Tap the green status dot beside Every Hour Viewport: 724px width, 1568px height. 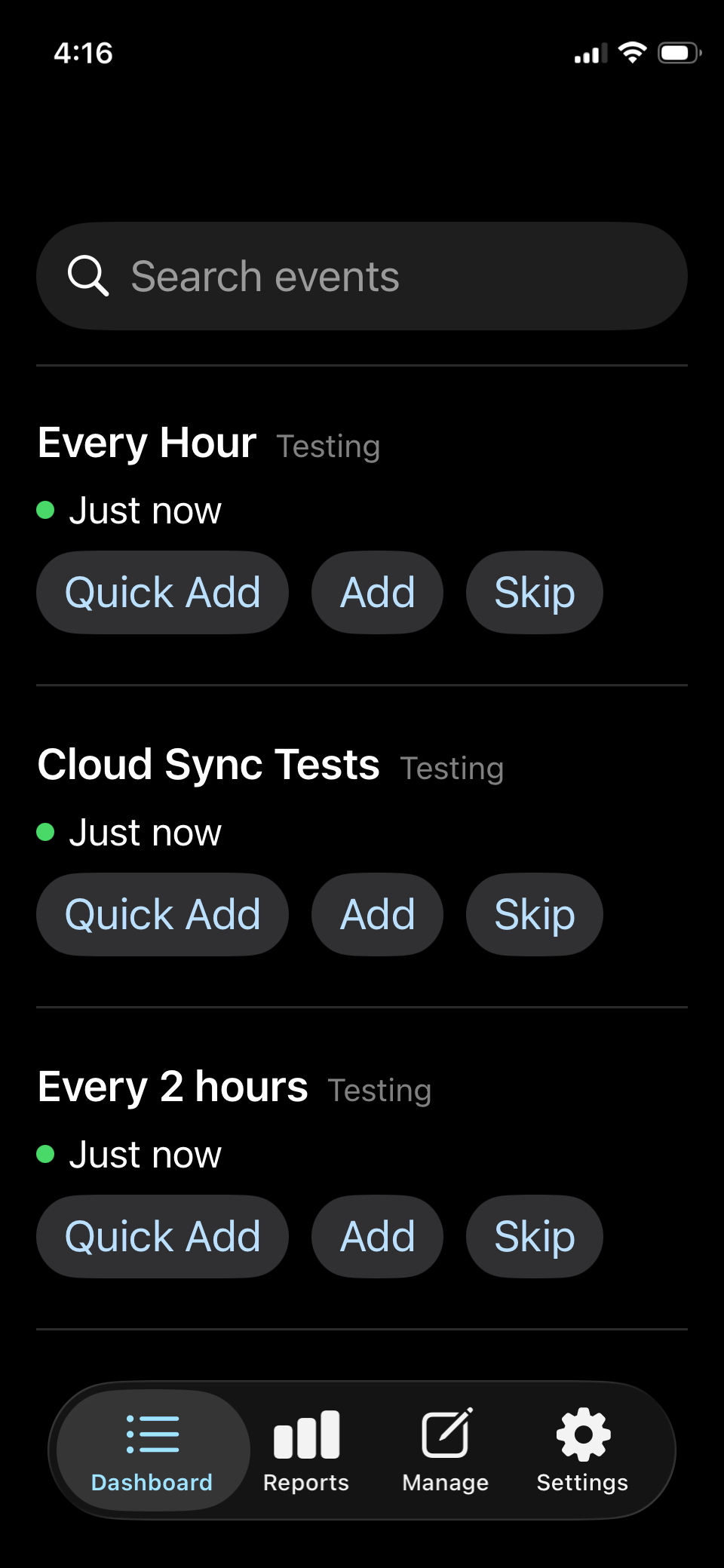pos(47,509)
